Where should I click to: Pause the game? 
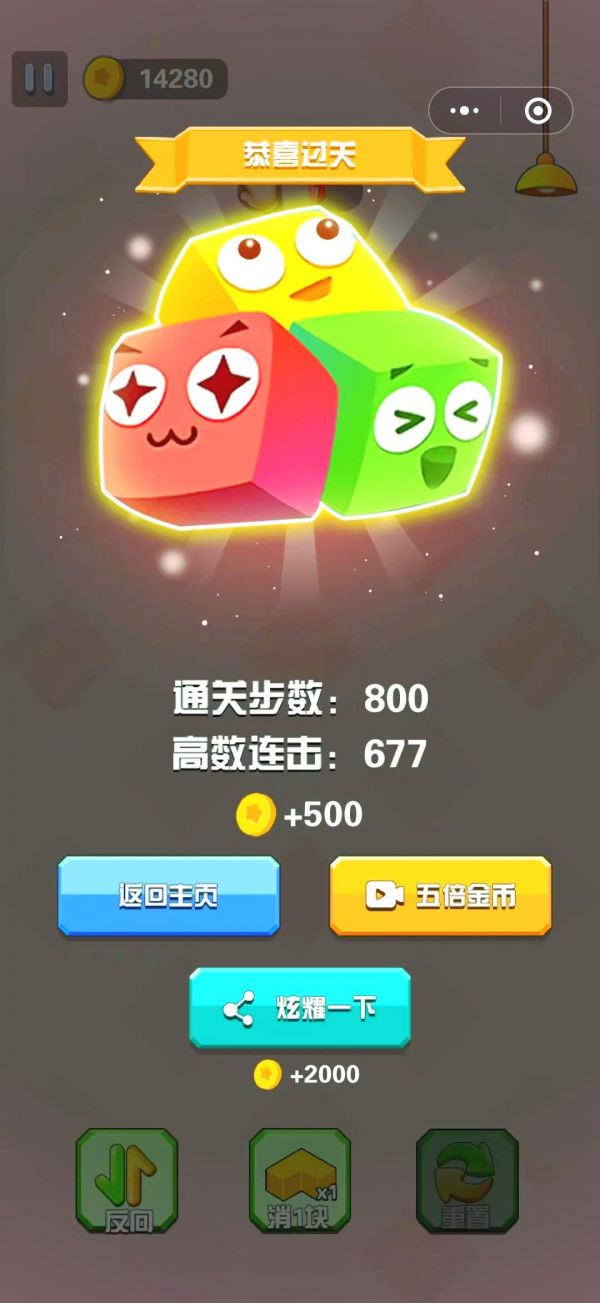coord(40,79)
